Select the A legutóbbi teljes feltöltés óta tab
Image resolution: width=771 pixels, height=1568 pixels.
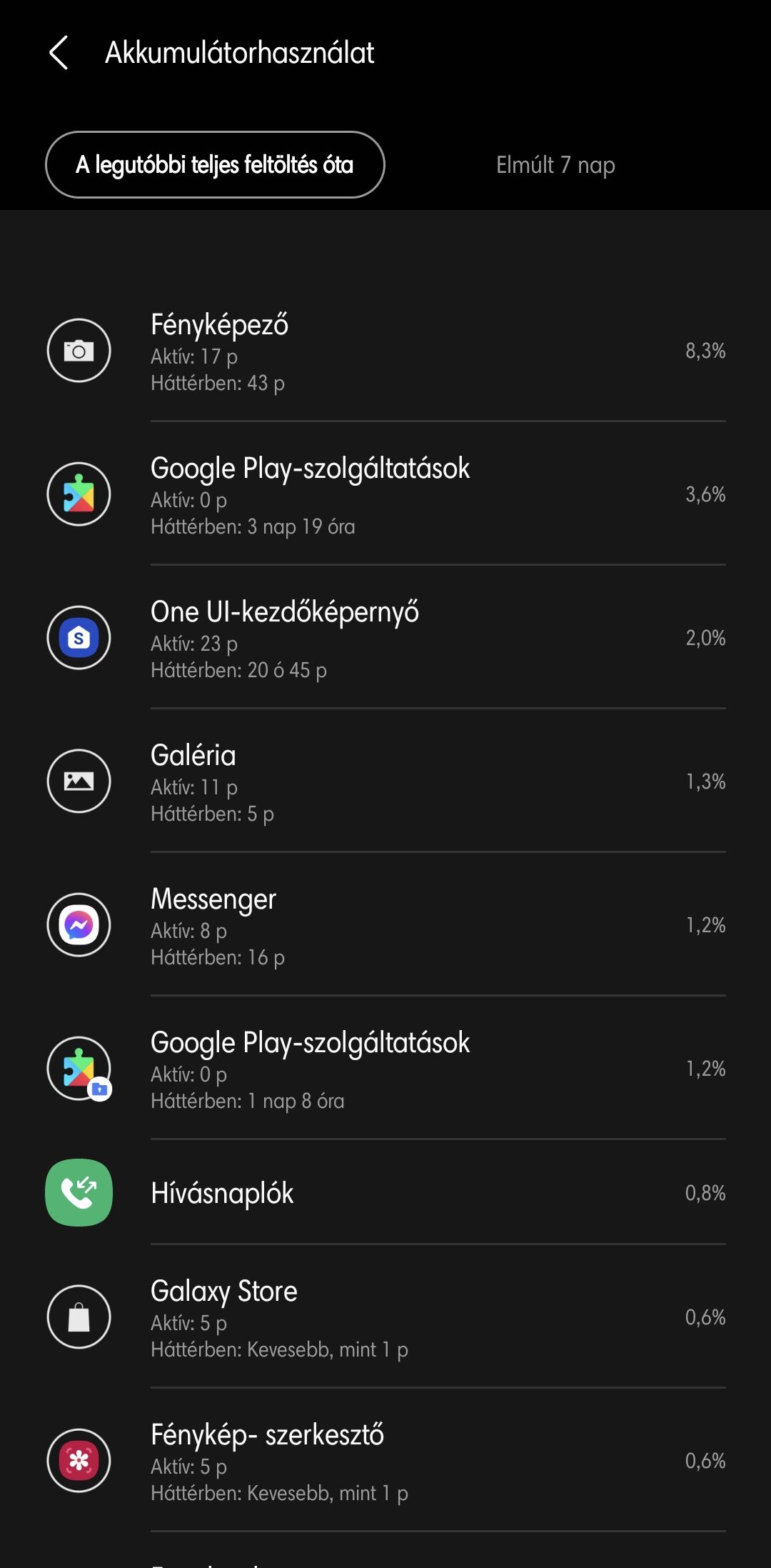point(215,164)
